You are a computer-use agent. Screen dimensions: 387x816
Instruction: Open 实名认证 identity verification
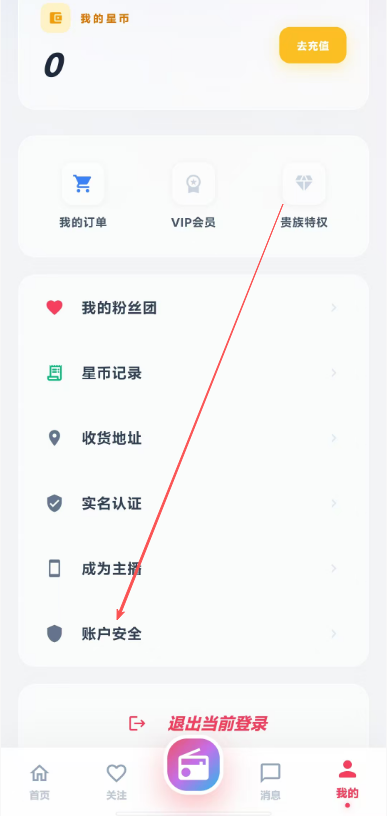click(x=194, y=503)
